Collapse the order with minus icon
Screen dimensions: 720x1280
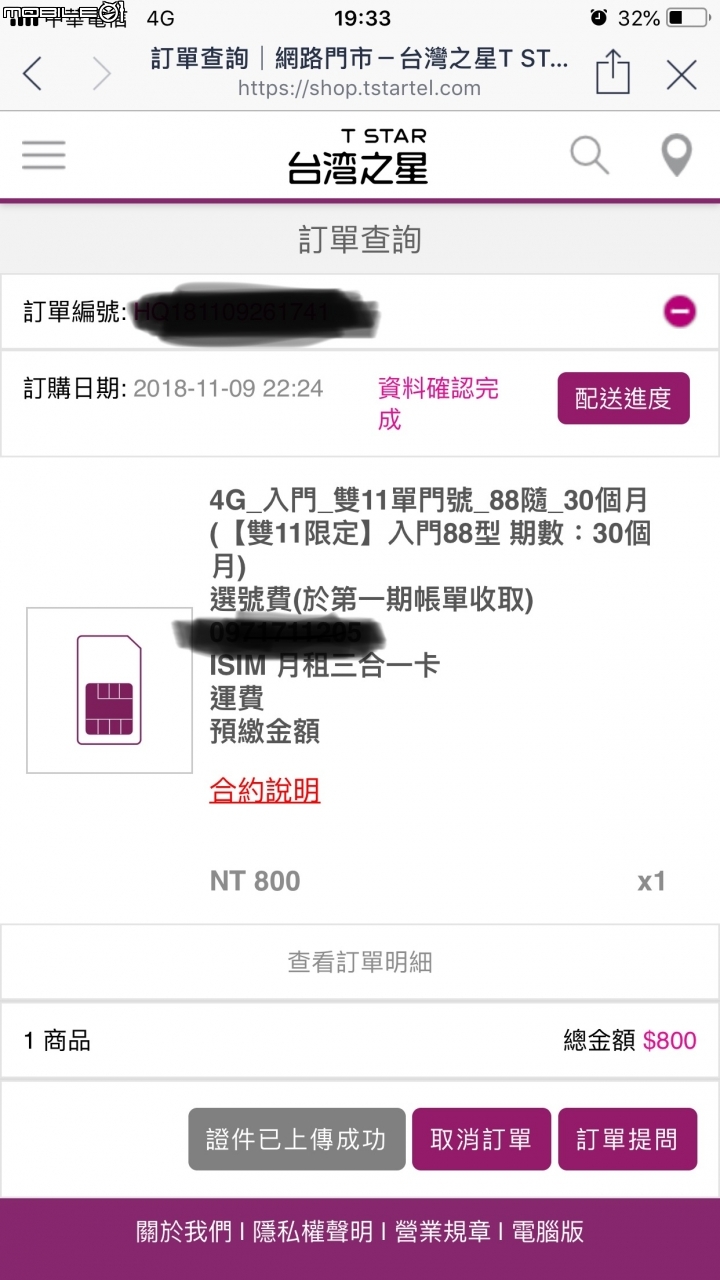679,312
